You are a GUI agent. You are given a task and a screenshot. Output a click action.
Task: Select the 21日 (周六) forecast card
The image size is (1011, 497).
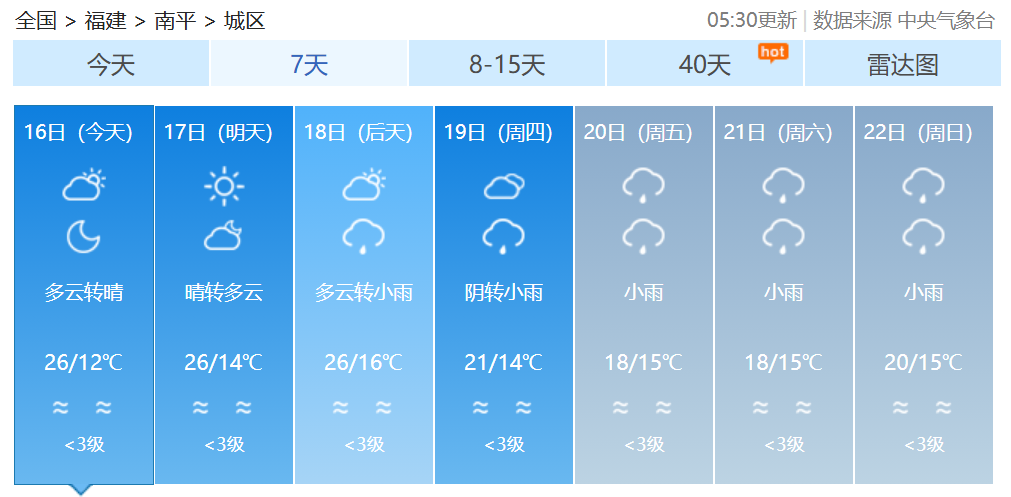tap(783, 295)
